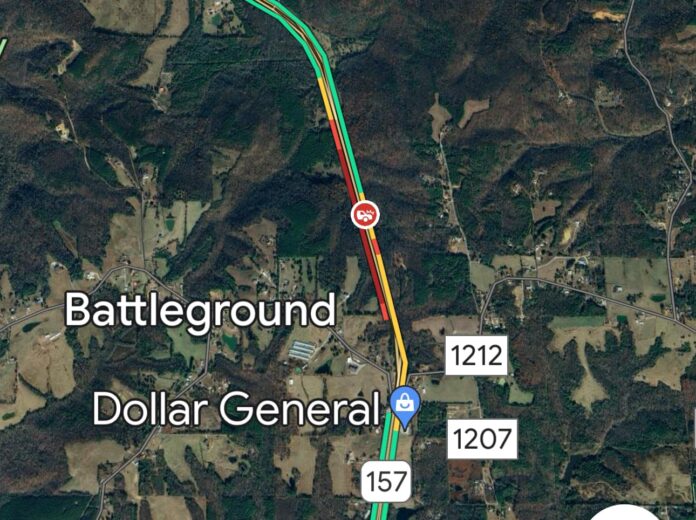Image resolution: width=696 pixels, height=520 pixels.
Task: Open the traffic incident marker on the highway
Action: (366, 213)
